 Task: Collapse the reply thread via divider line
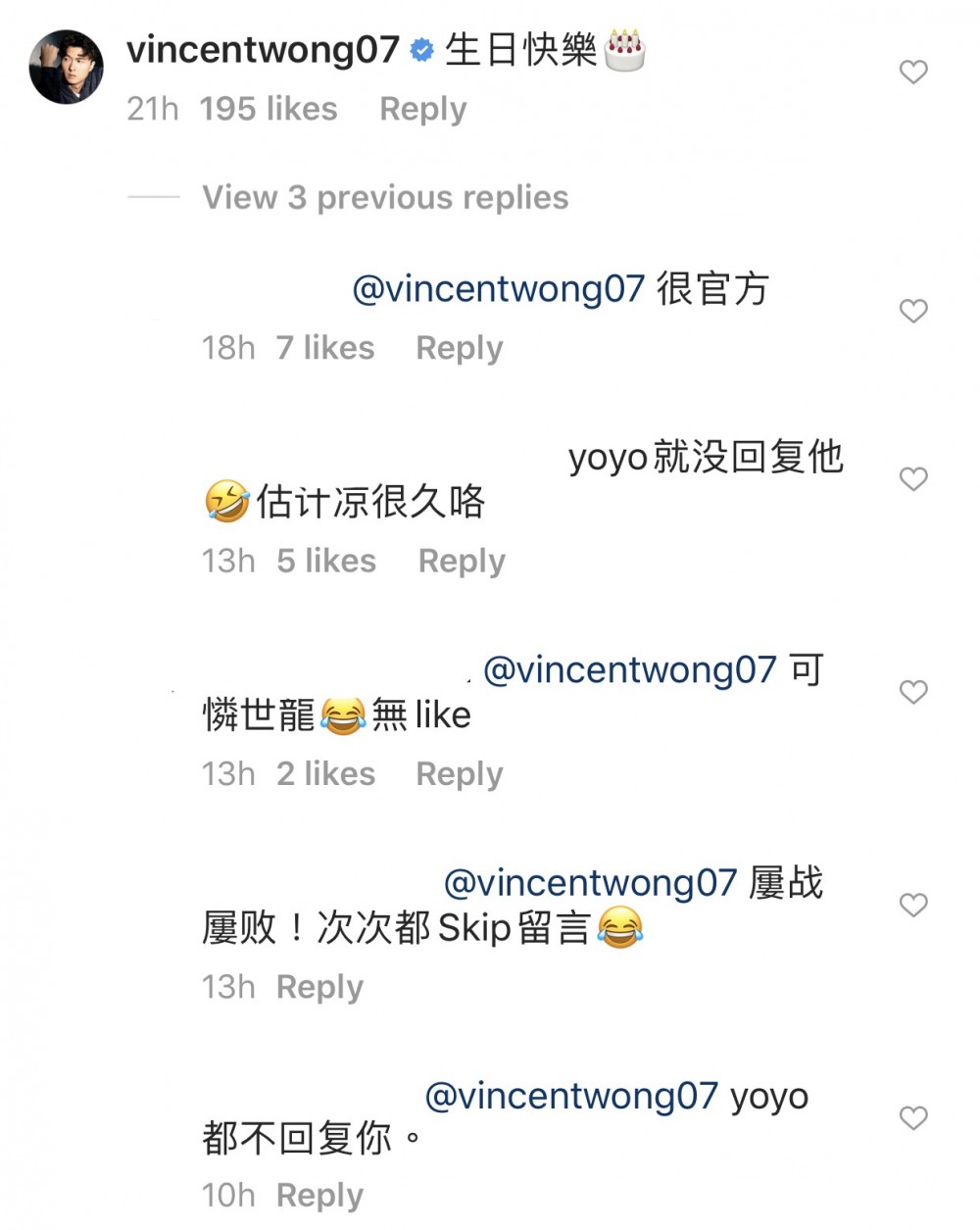click(x=154, y=197)
